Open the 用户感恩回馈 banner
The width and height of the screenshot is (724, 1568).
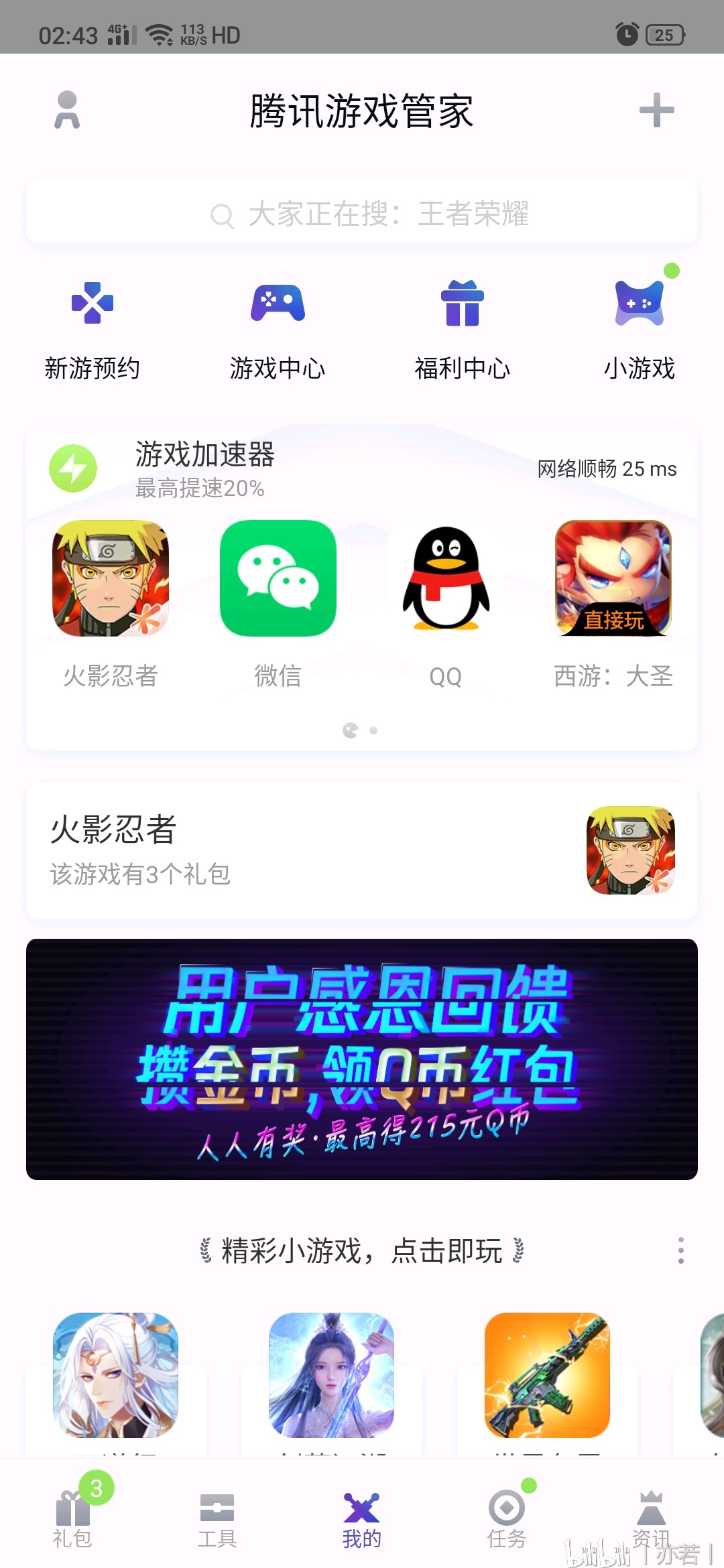[362, 1059]
